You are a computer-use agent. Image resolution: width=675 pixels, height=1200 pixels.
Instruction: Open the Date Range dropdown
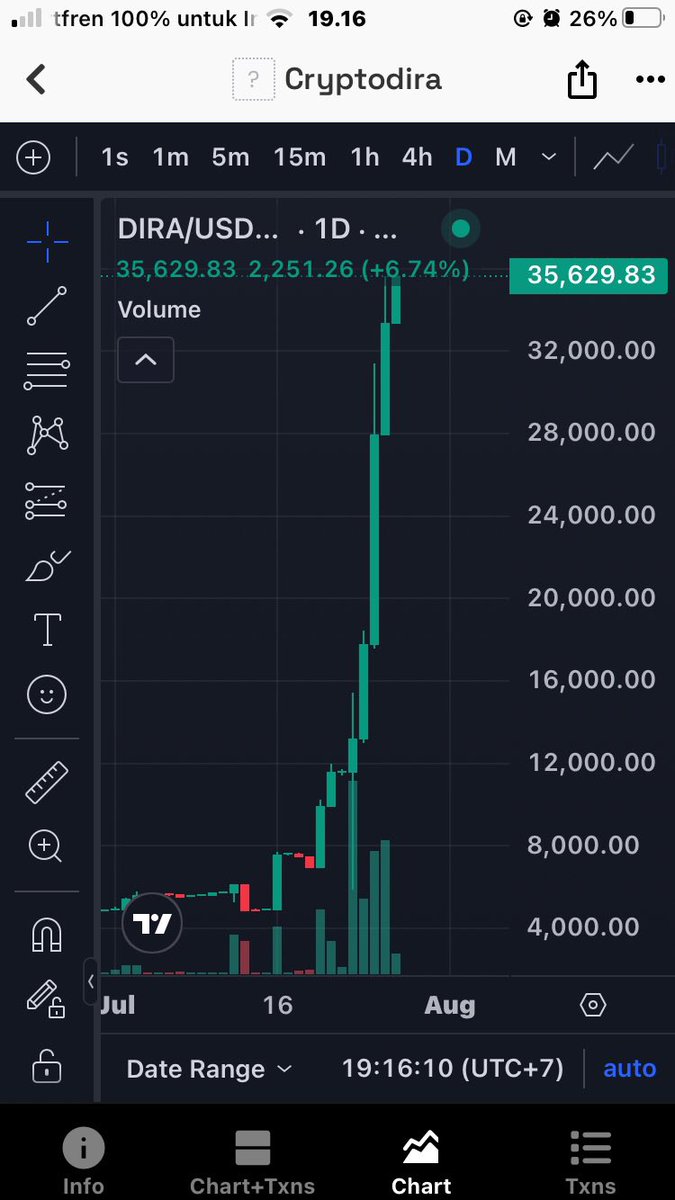click(x=210, y=1069)
